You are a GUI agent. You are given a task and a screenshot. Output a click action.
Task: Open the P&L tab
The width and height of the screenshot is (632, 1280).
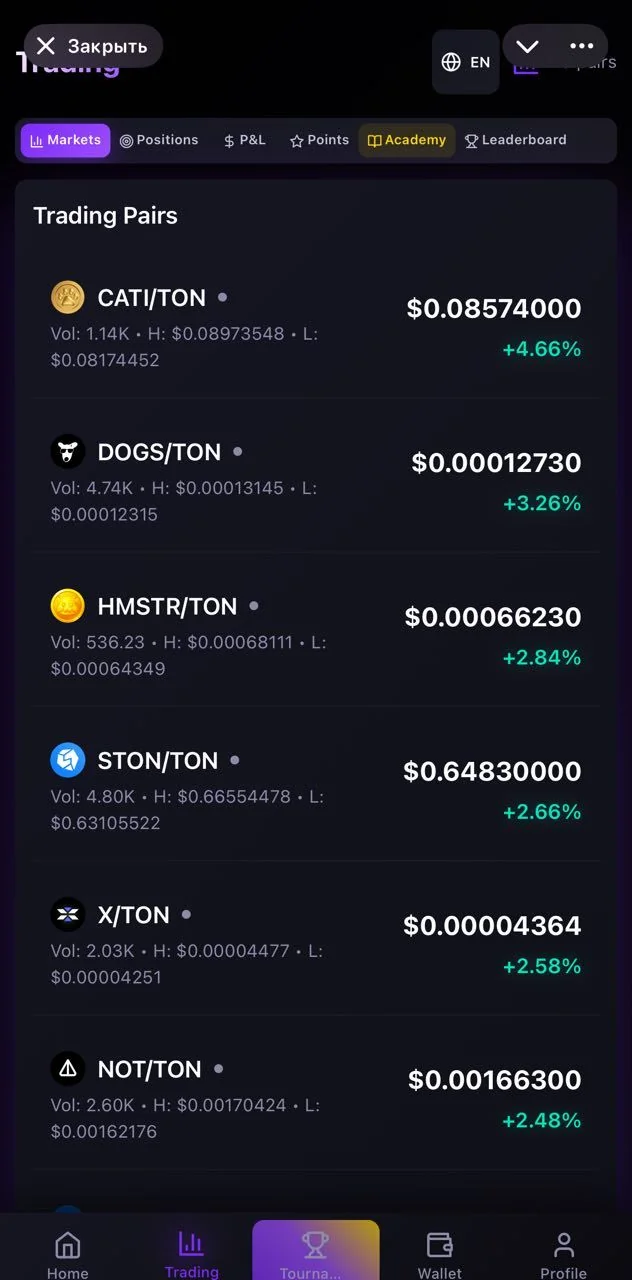[245, 141]
